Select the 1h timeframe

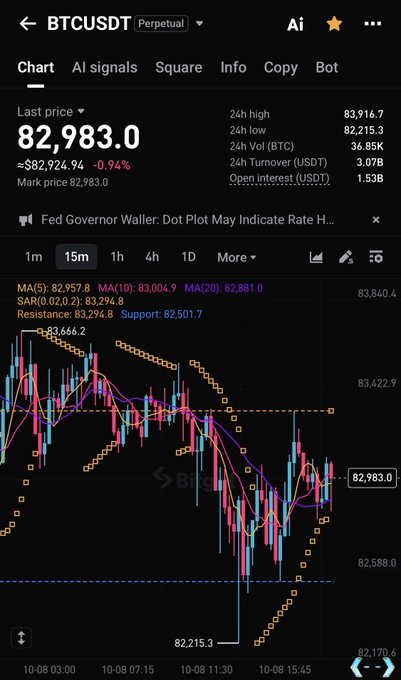click(x=117, y=257)
